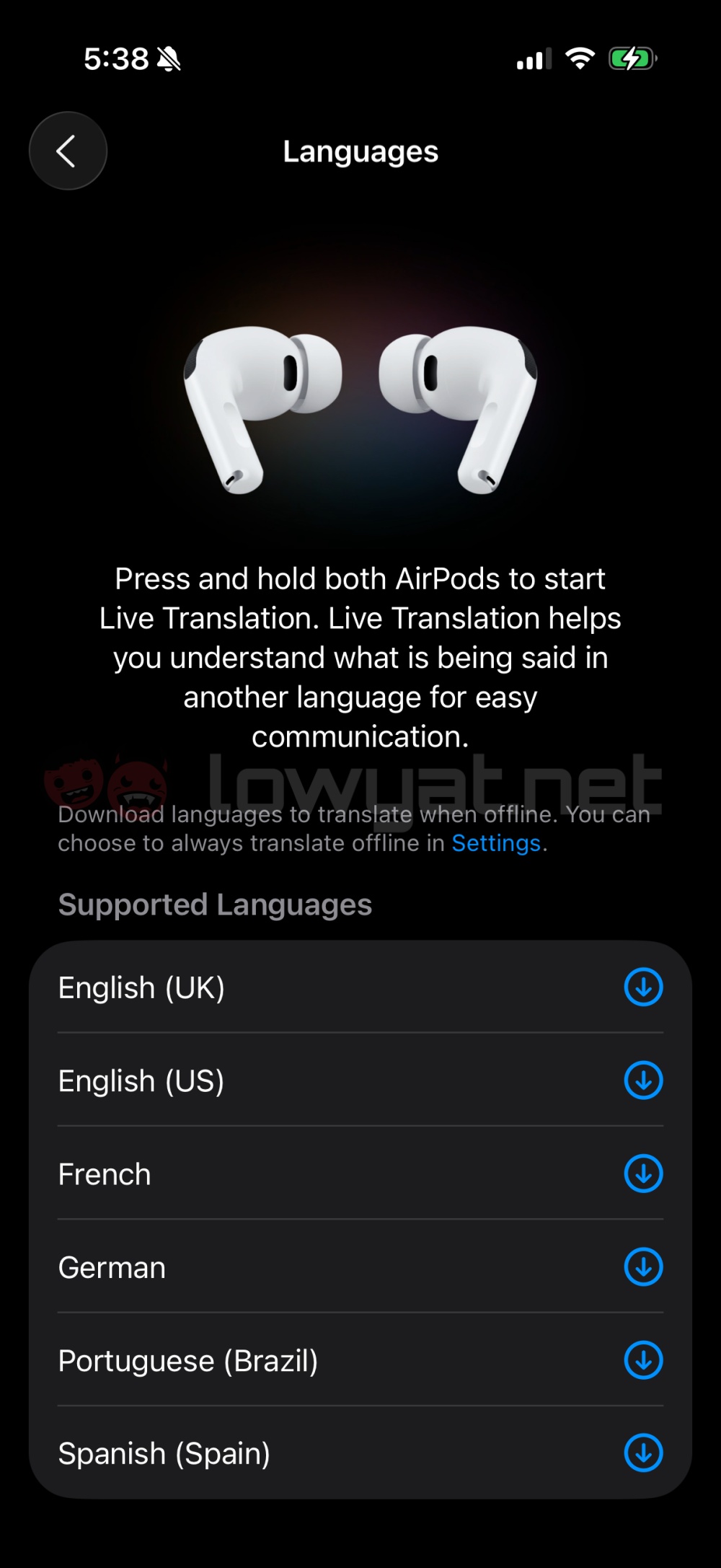Download the English (UK) language

pos(643,987)
